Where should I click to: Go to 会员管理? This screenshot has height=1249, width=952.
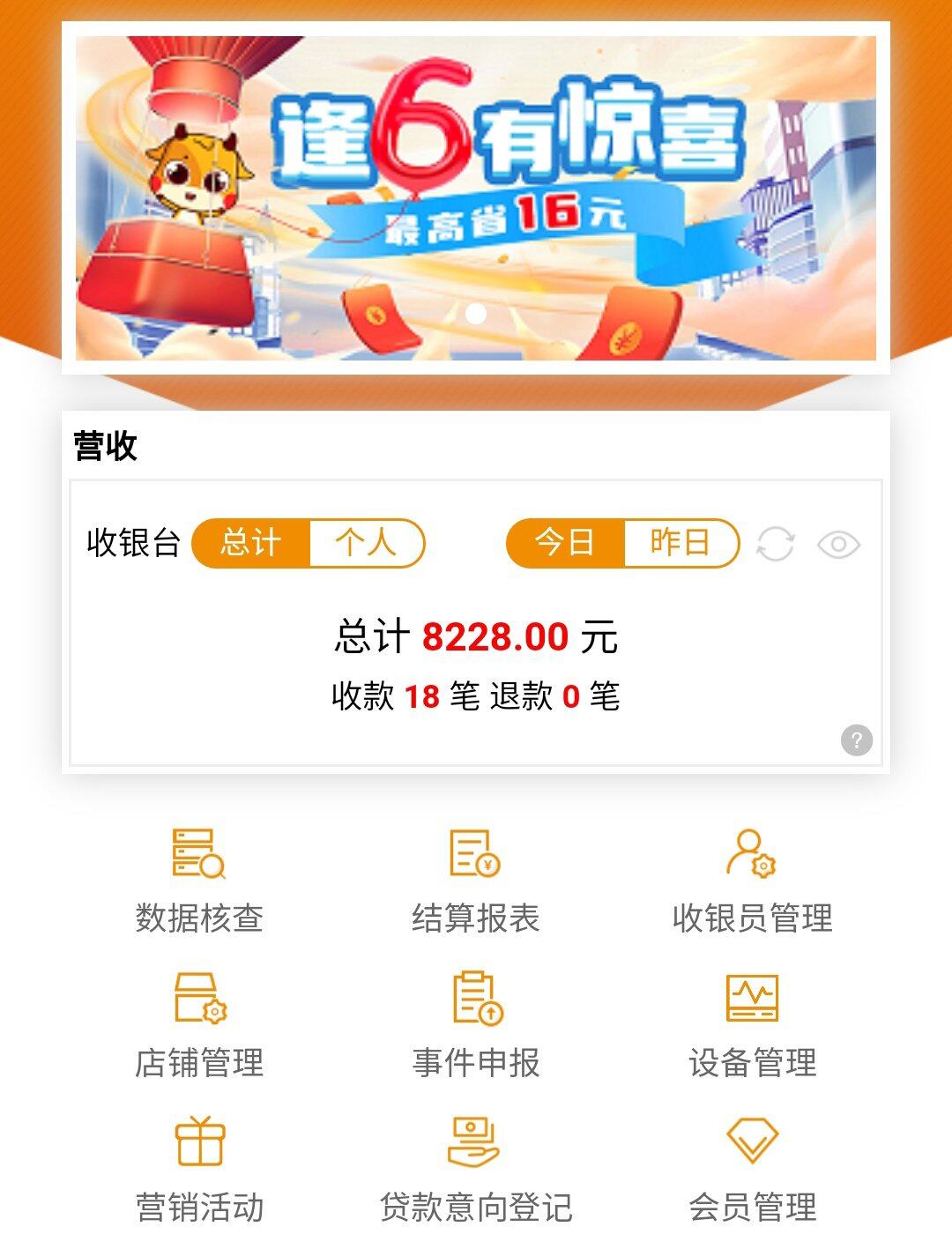[x=752, y=1169]
